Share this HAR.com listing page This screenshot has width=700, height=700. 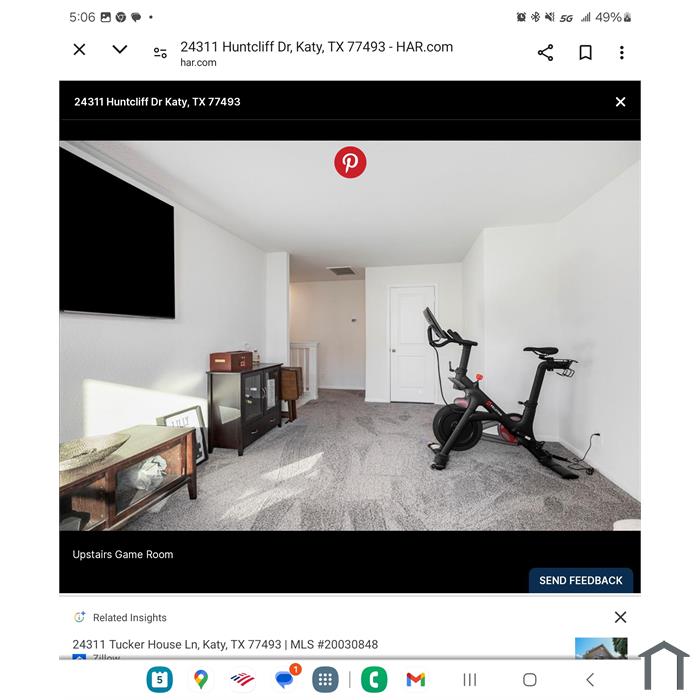pyautogui.click(x=545, y=53)
